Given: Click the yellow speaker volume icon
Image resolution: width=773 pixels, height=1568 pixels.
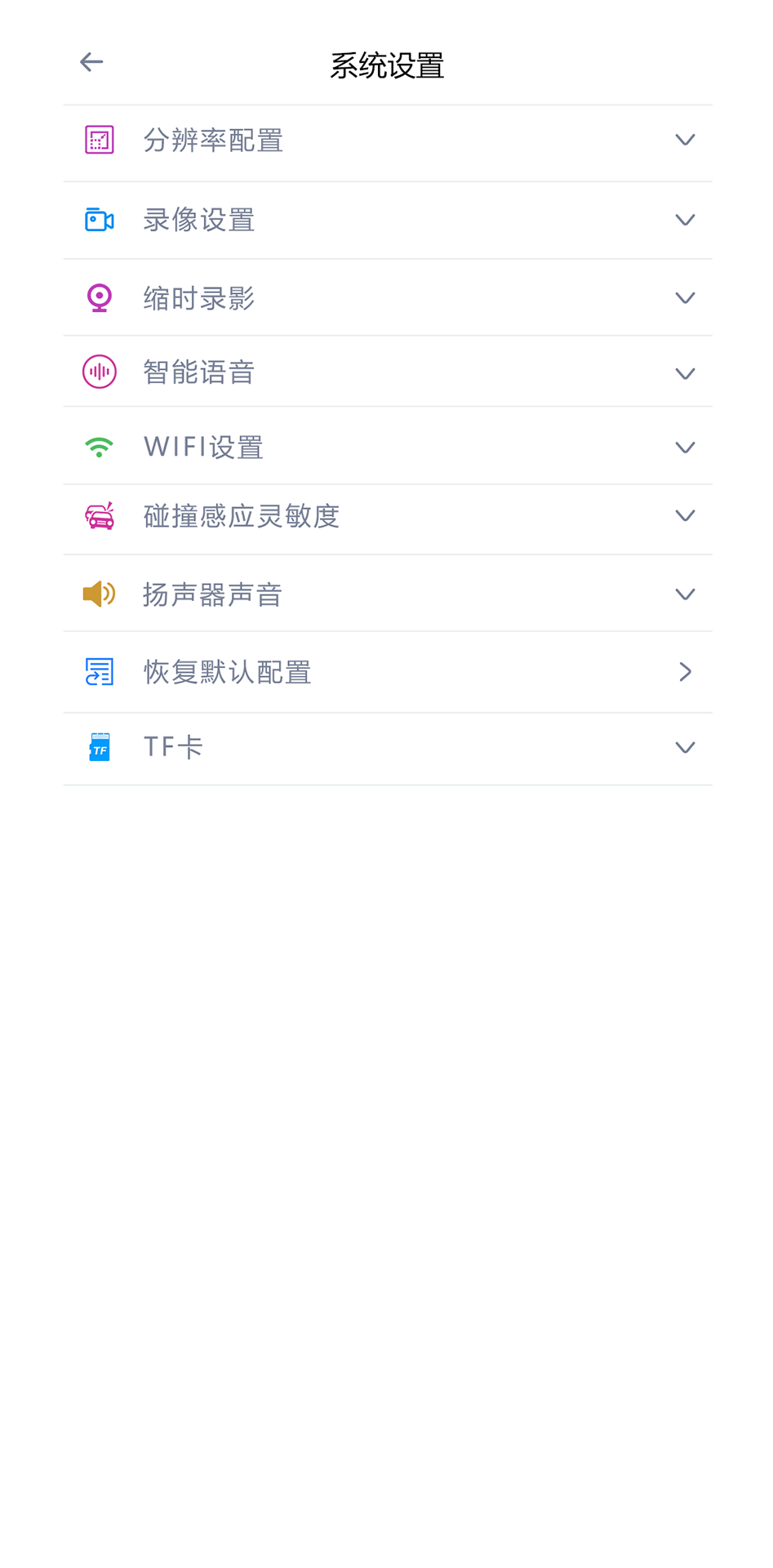Looking at the screenshot, I should point(99,594).
